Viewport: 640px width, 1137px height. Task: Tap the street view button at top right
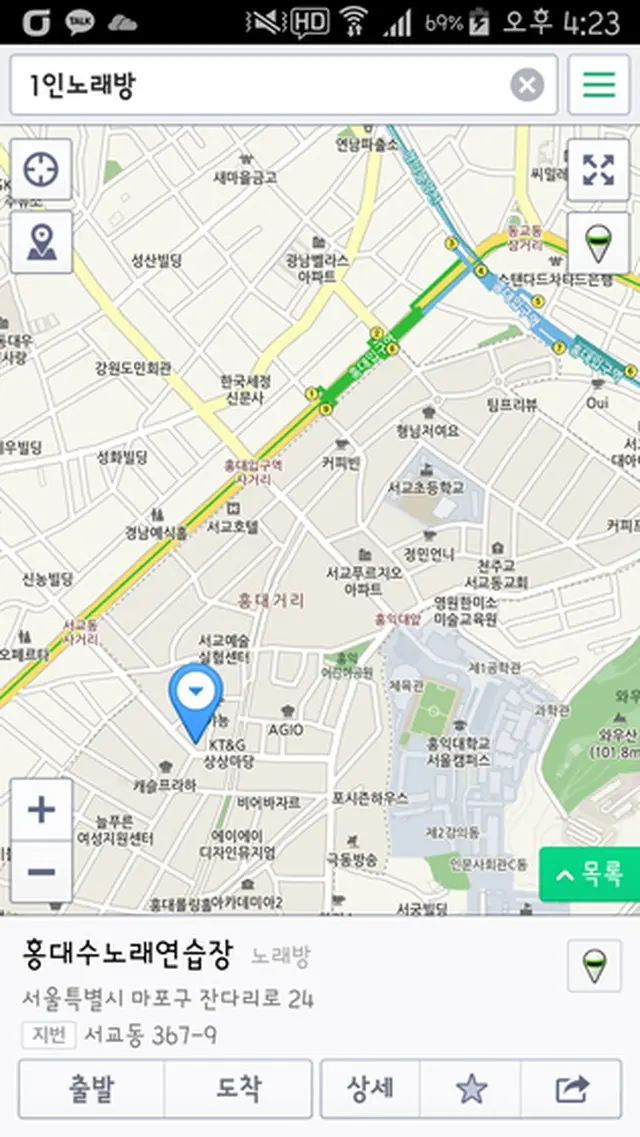tap(598, 241)
